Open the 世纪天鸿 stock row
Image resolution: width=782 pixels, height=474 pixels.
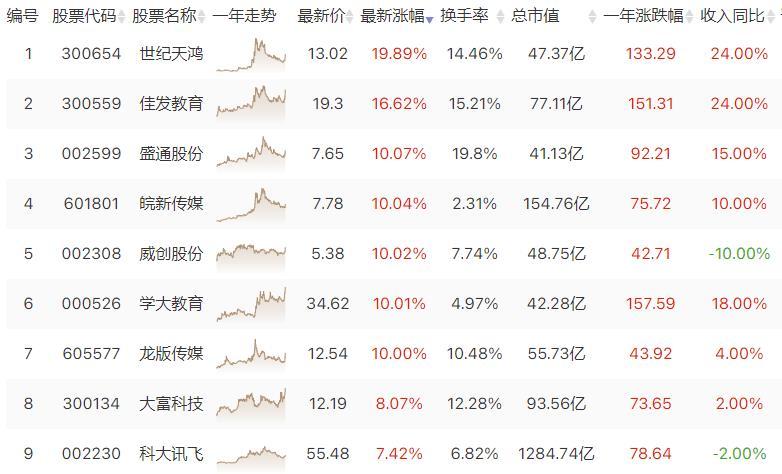171,54
